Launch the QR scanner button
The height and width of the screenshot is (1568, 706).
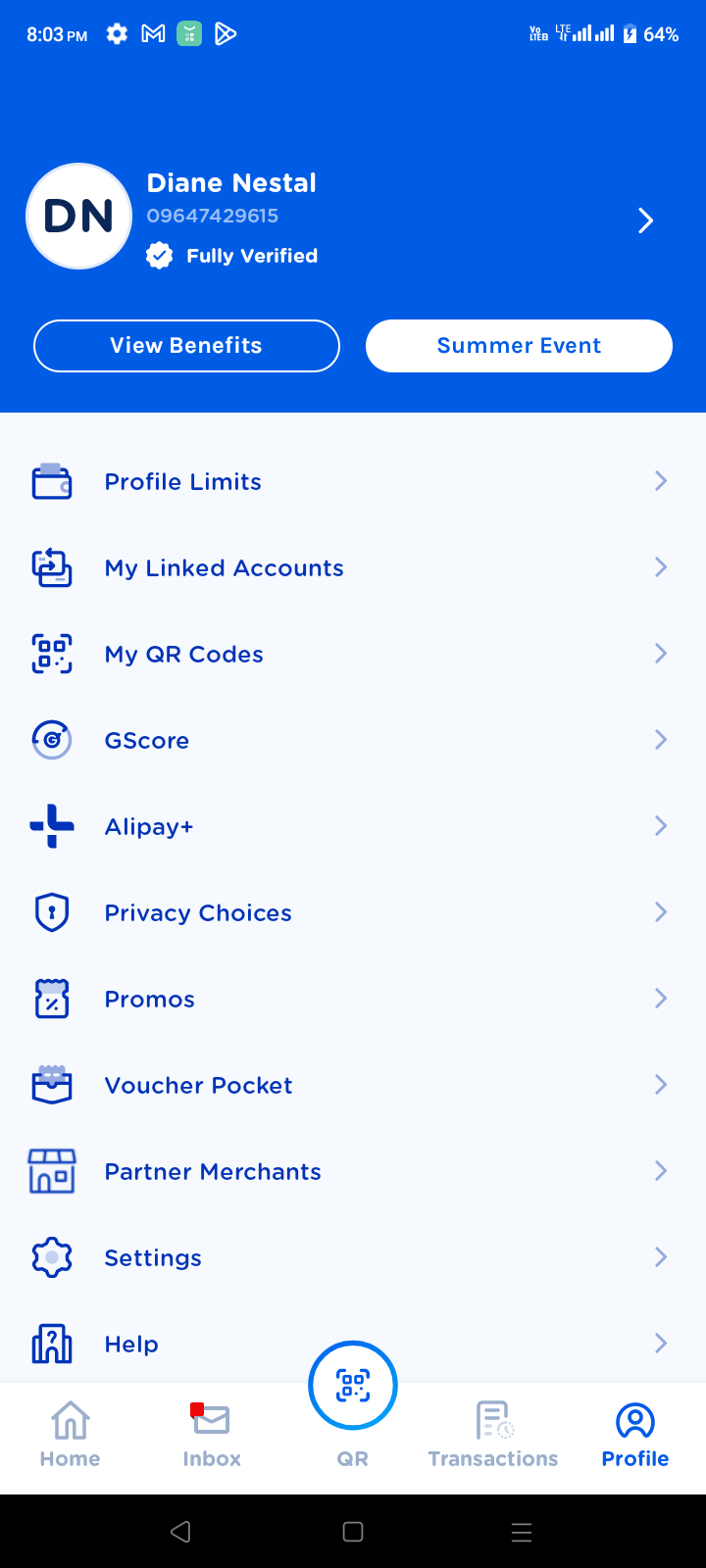353,1386
